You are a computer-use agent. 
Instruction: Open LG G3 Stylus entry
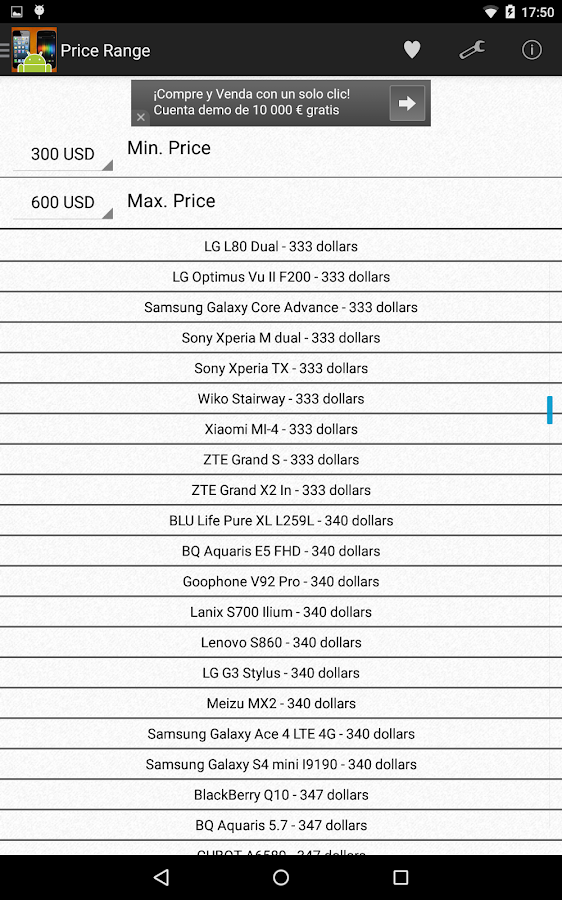pyautogui.click(x=281, y=672)
